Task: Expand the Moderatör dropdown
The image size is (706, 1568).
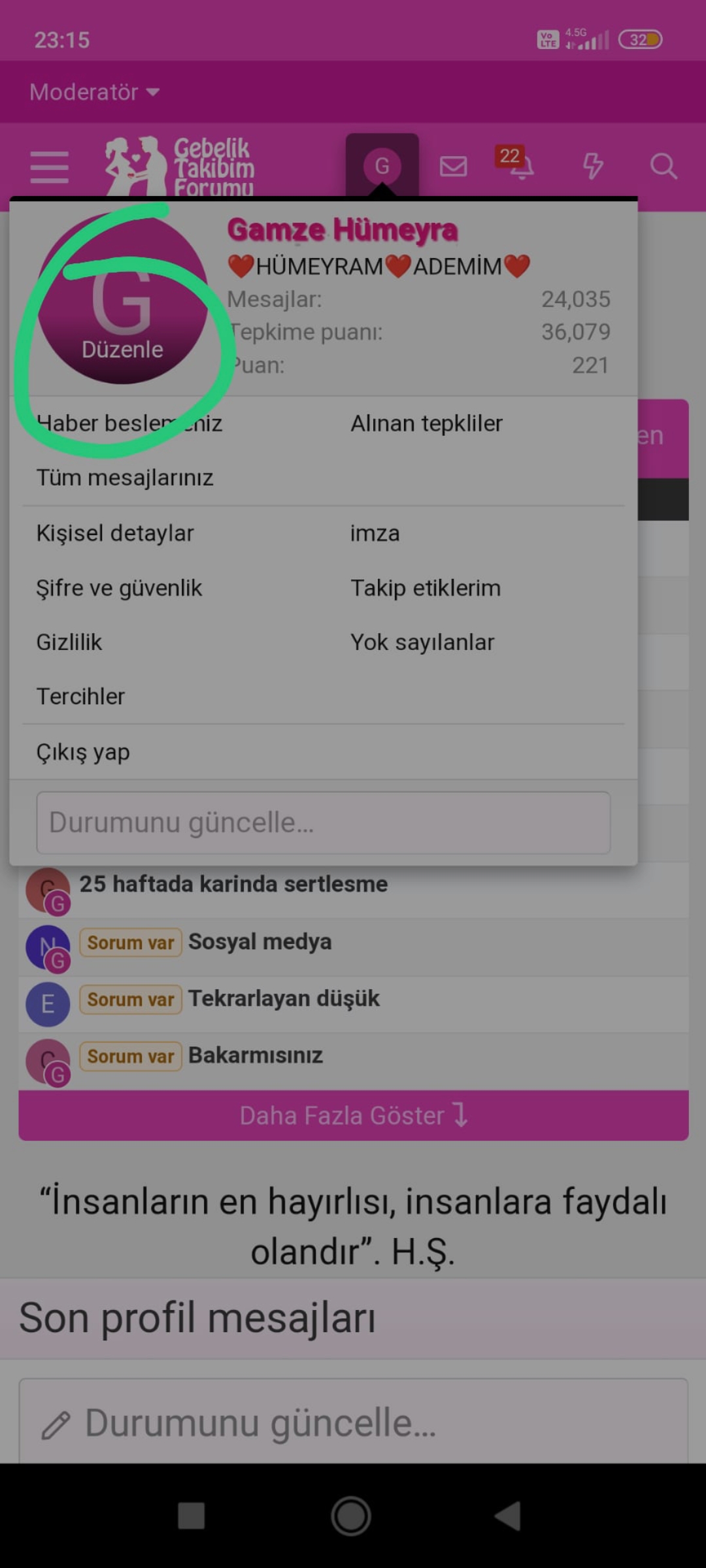Action: pos(95,92)
